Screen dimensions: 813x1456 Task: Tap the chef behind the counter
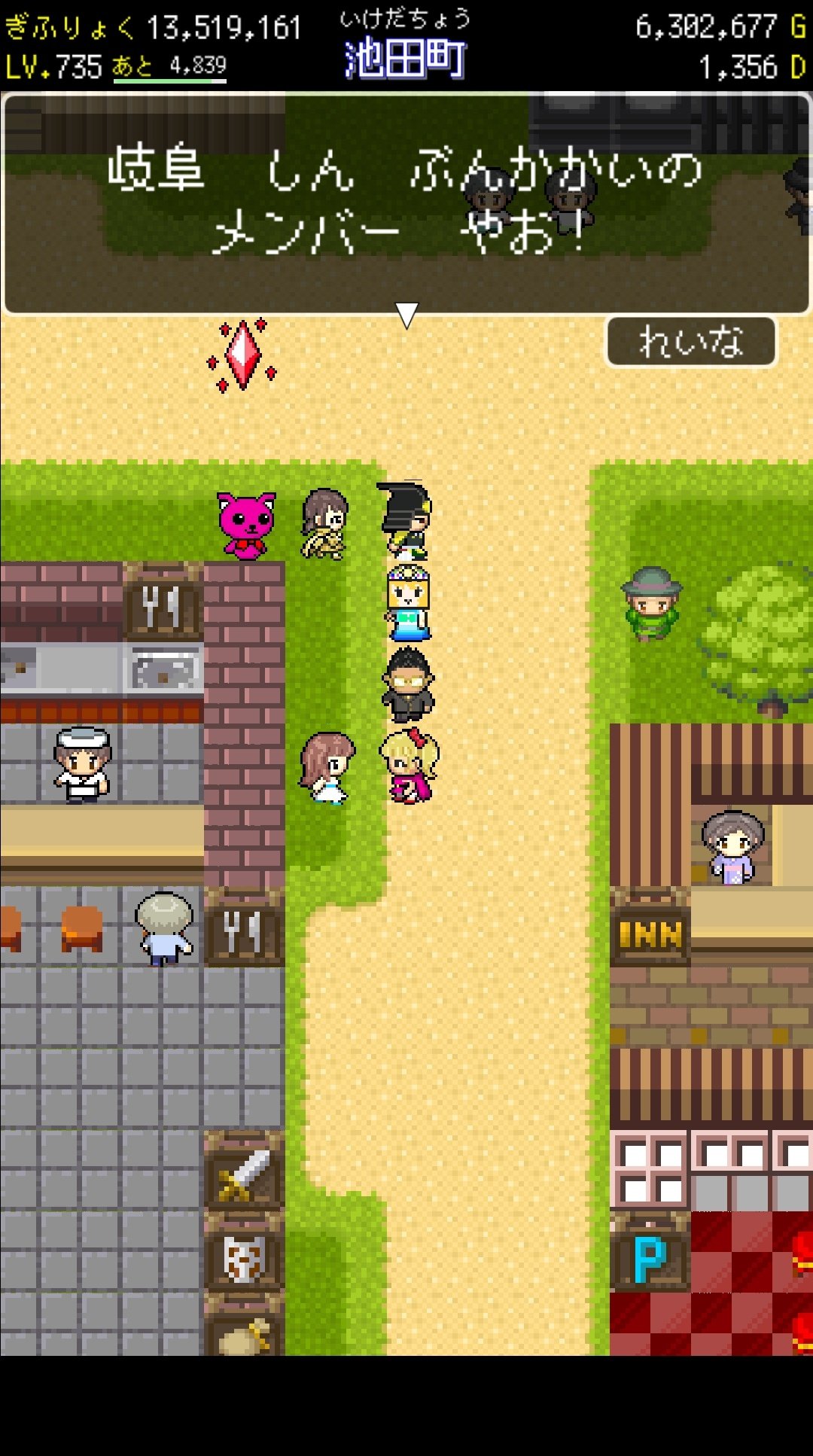(x=83, y=763)
